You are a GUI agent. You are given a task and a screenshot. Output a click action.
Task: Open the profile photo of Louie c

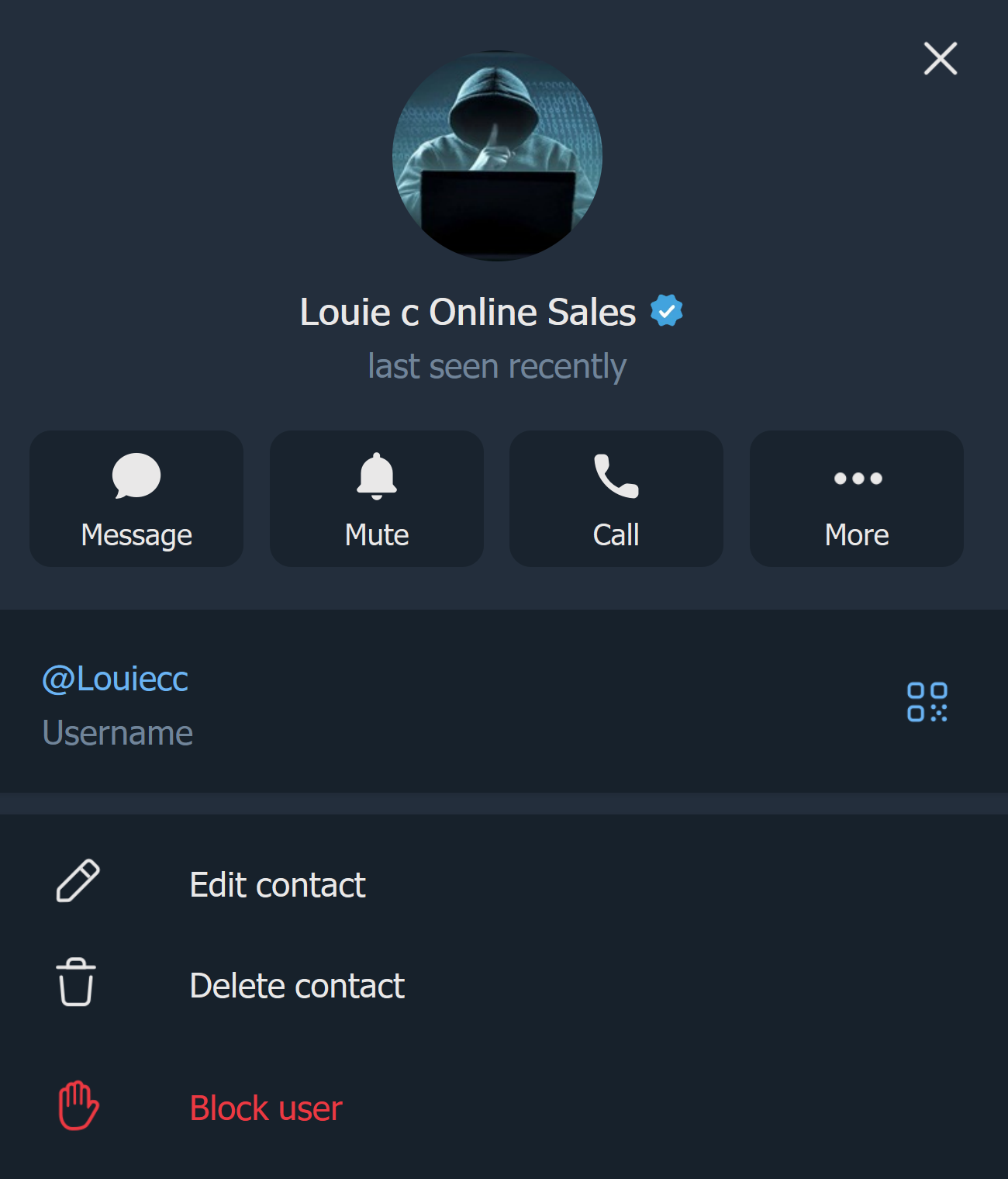pos(497,156)
